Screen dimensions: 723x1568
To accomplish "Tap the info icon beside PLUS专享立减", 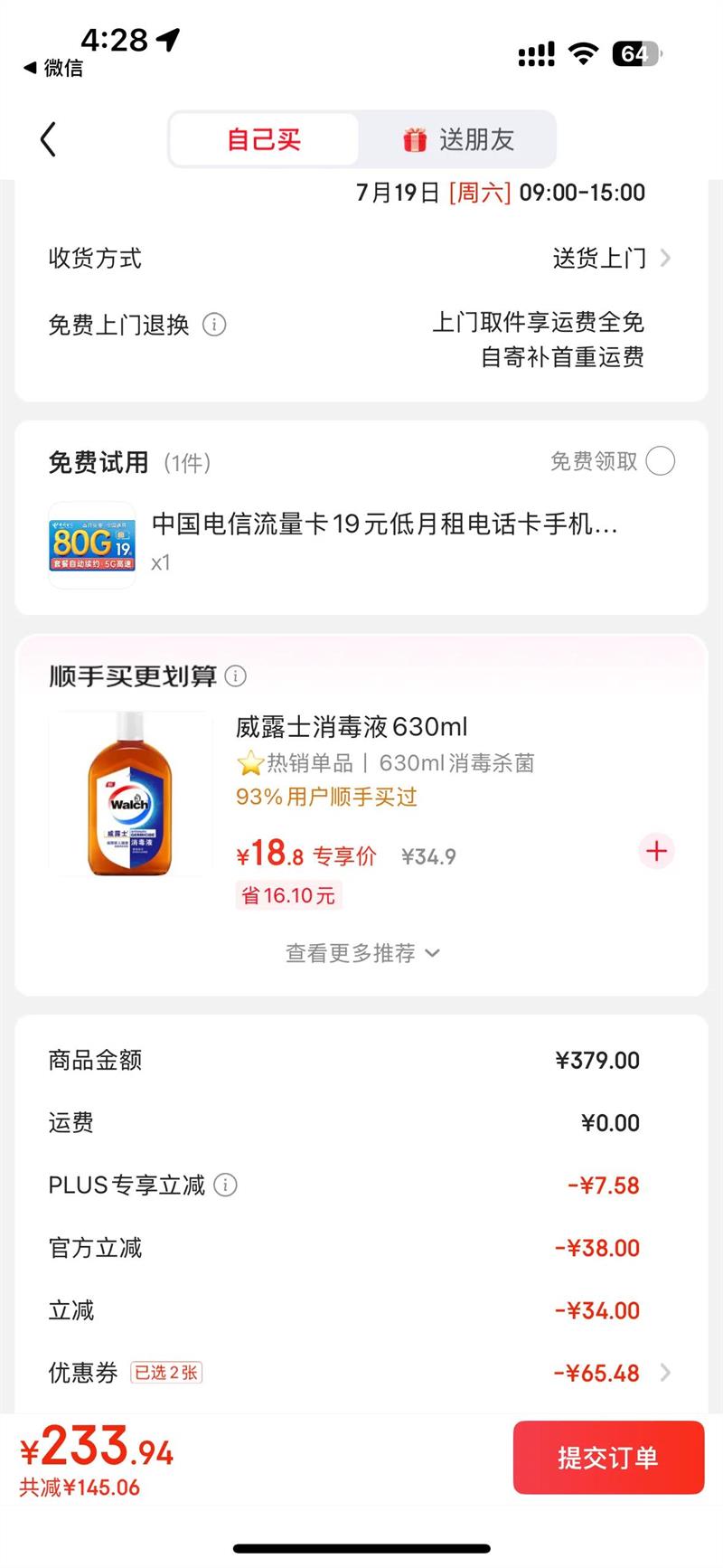I will coord(226,1185).
